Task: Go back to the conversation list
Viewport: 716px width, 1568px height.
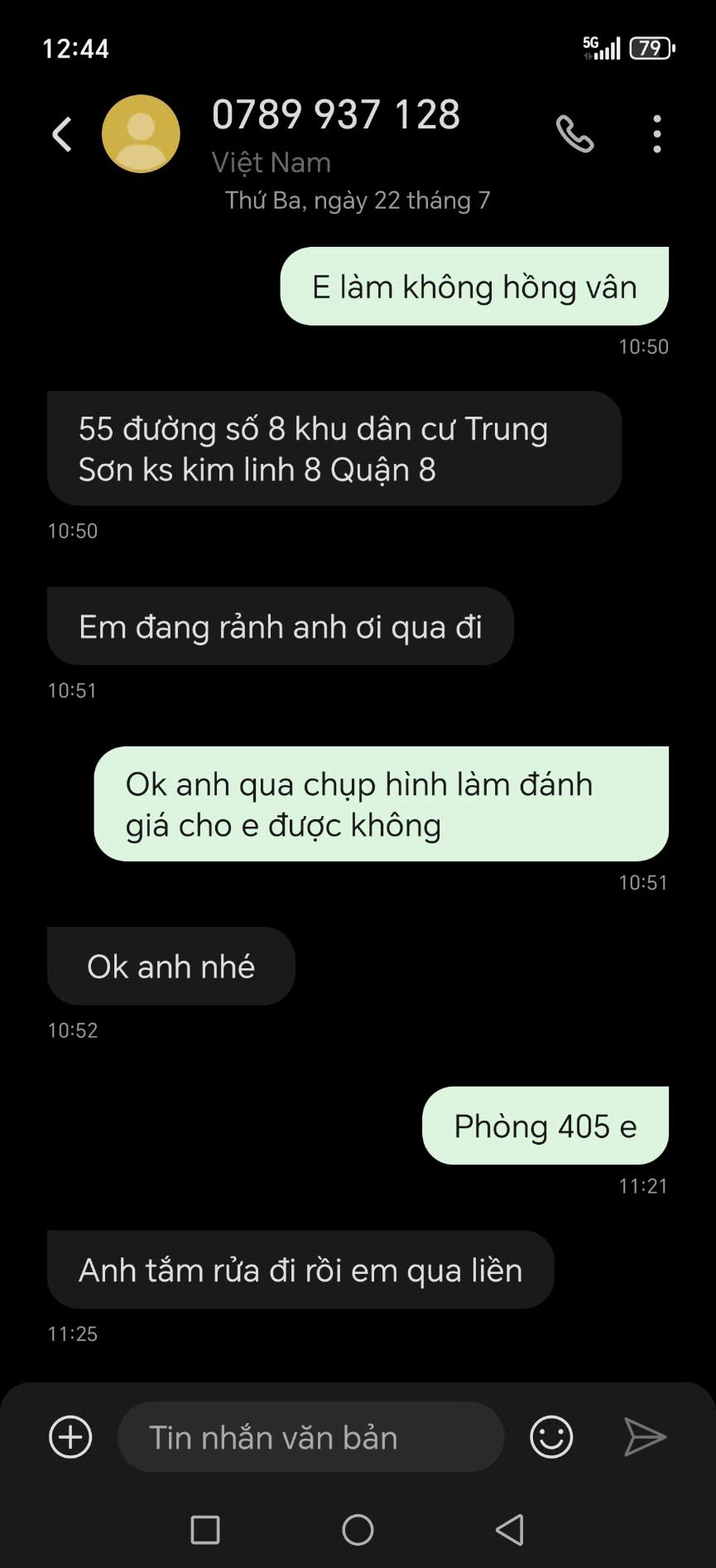Action: pyautogui.click(x=63, y=134)
